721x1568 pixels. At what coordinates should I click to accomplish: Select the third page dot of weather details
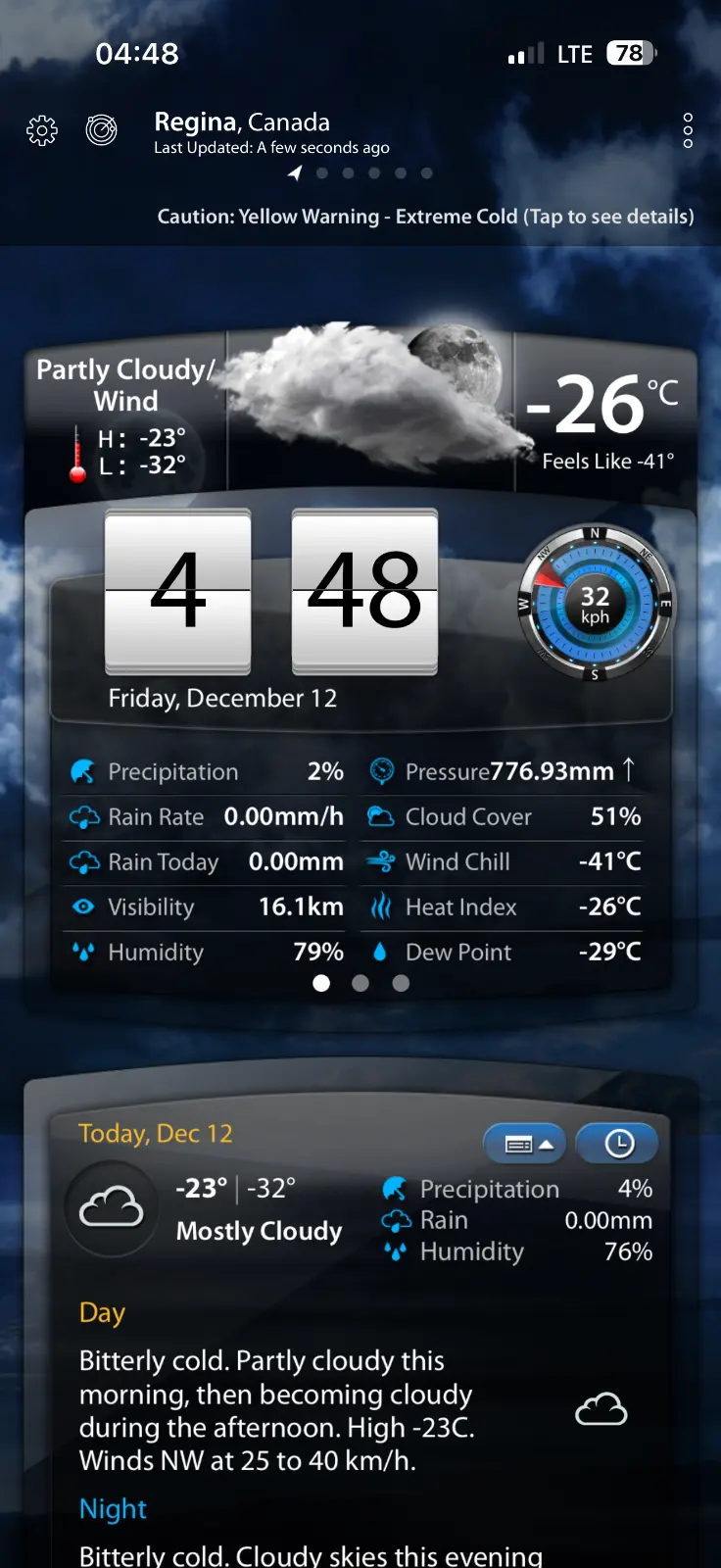tap(401, 983)
